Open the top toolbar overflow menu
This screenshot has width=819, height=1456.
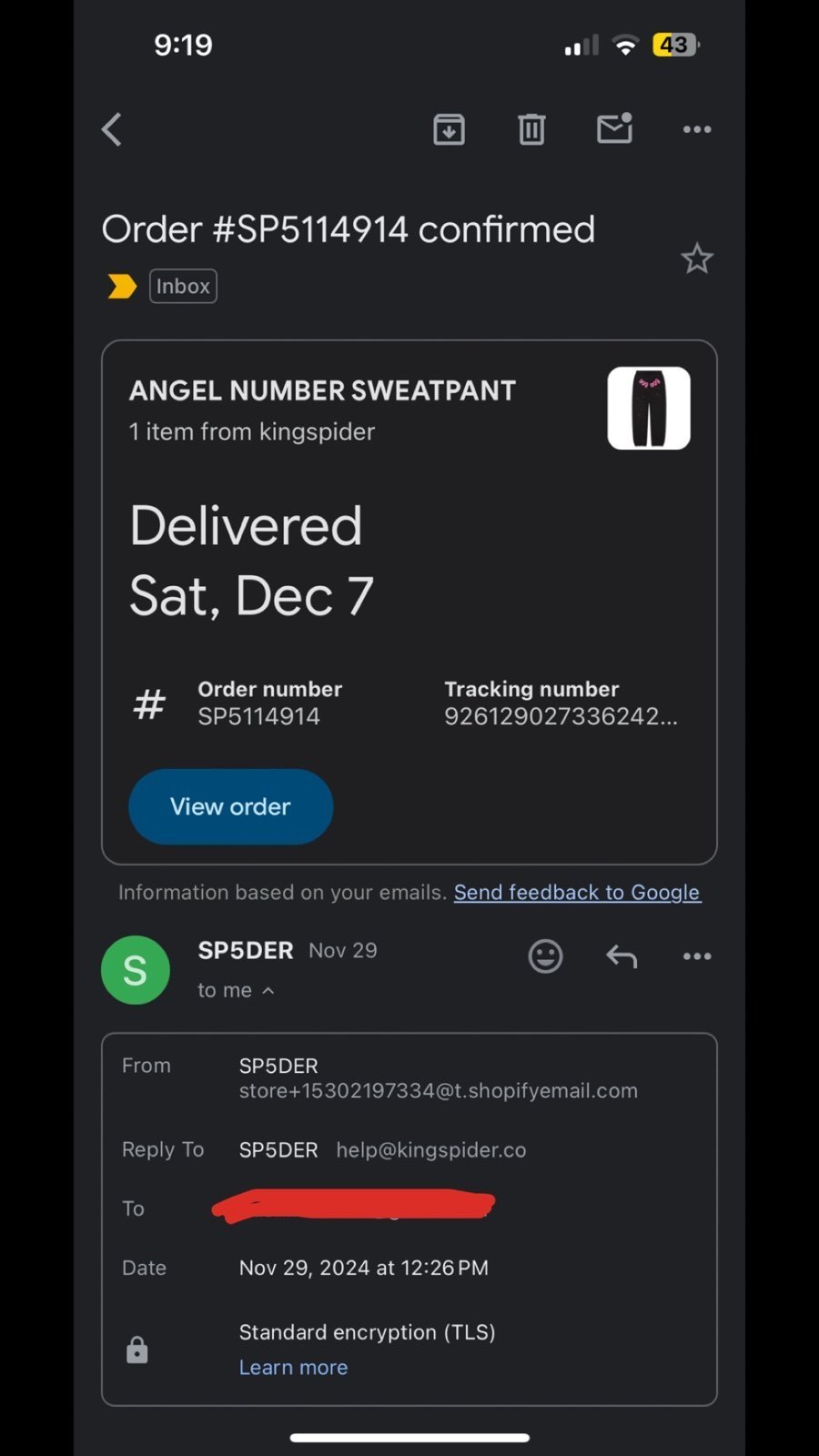pyautogui.click(x=697, y=130)
